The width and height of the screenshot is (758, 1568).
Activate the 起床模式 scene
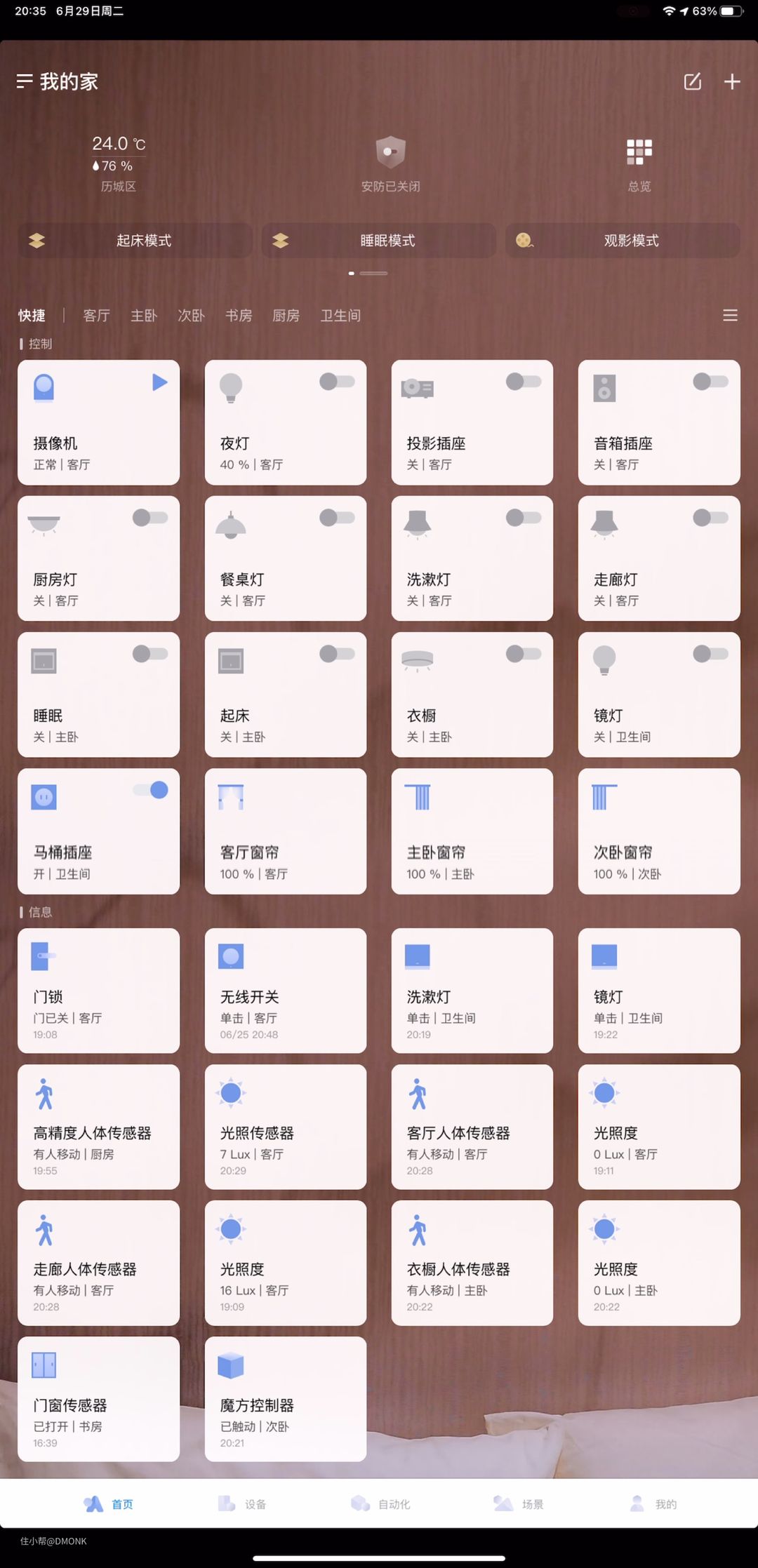pyautogui.click(x=135, y=241)
